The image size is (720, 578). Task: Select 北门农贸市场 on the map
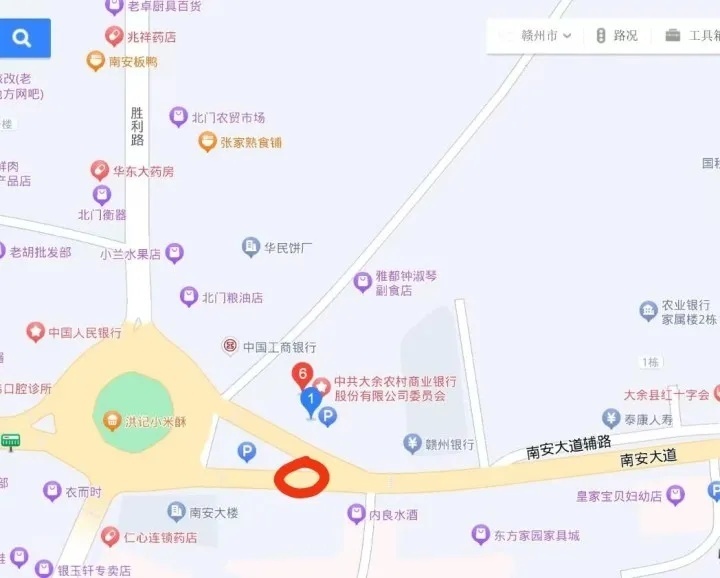179,117
